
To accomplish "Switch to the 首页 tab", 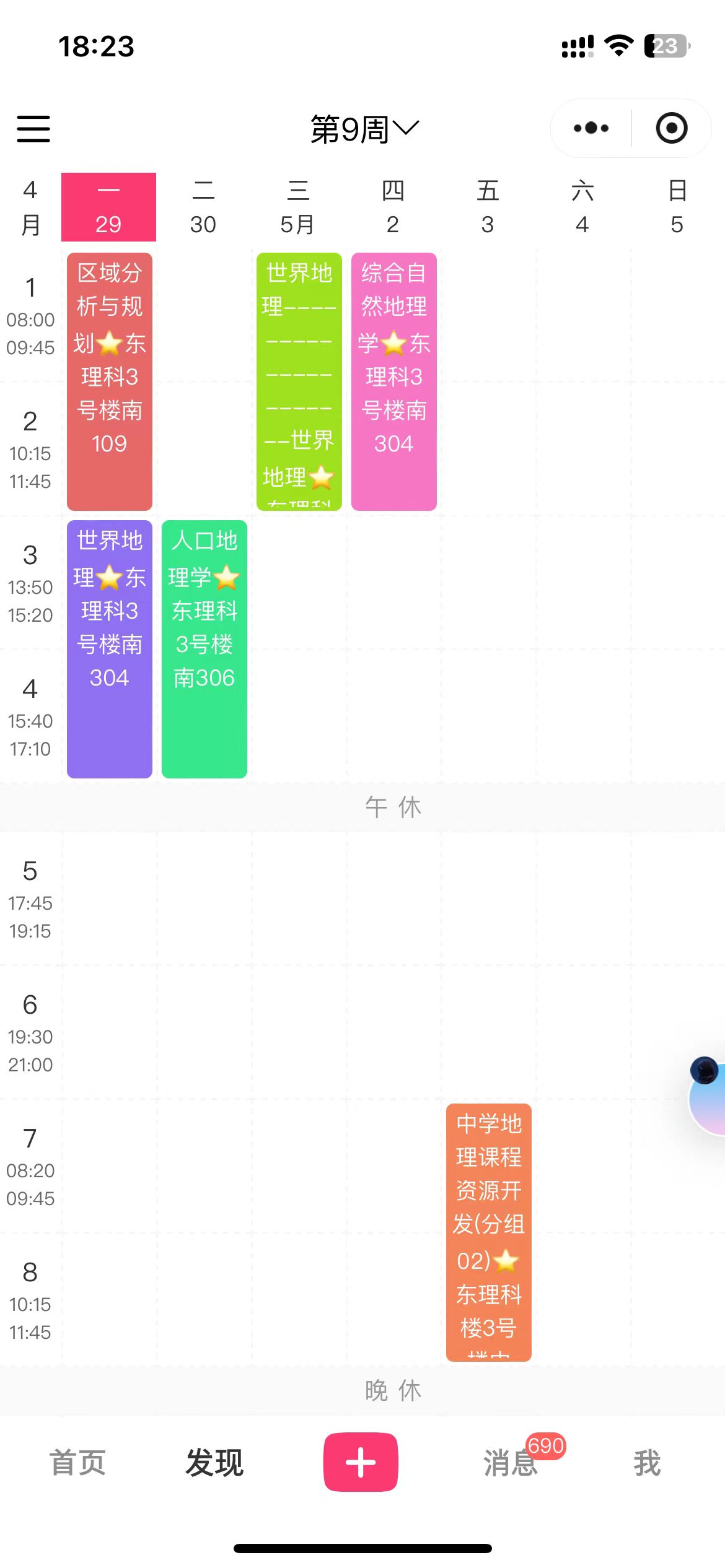I will click(77, 1463).
